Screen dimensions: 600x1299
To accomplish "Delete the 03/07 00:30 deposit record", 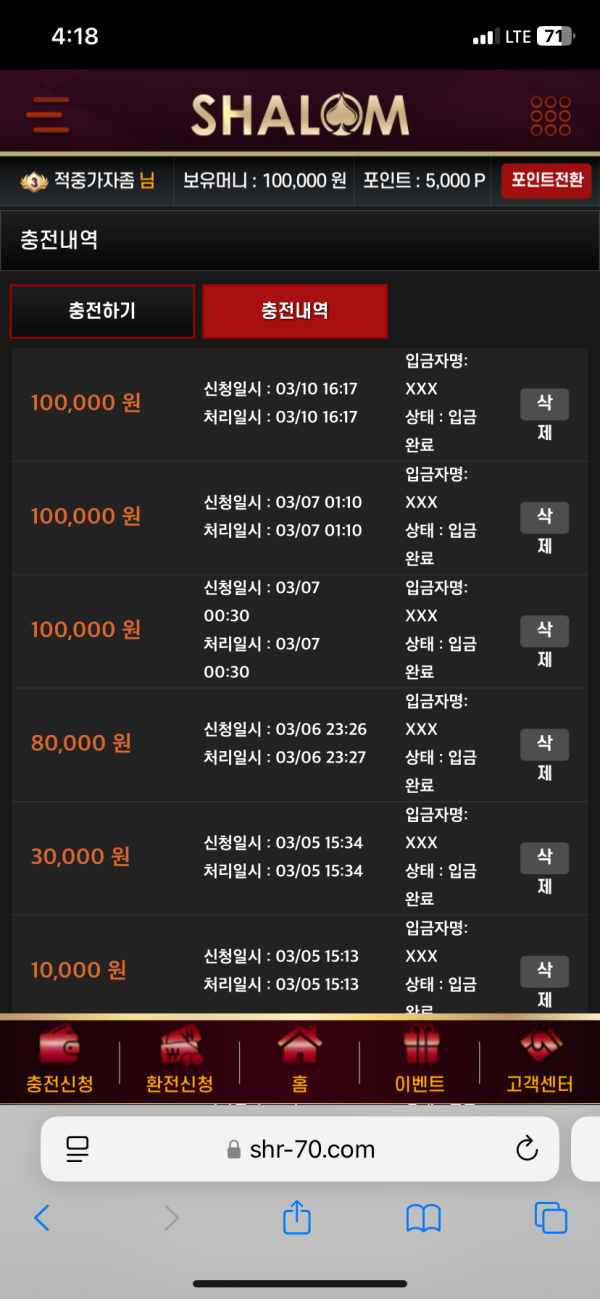I will click(x=545, y=644).
